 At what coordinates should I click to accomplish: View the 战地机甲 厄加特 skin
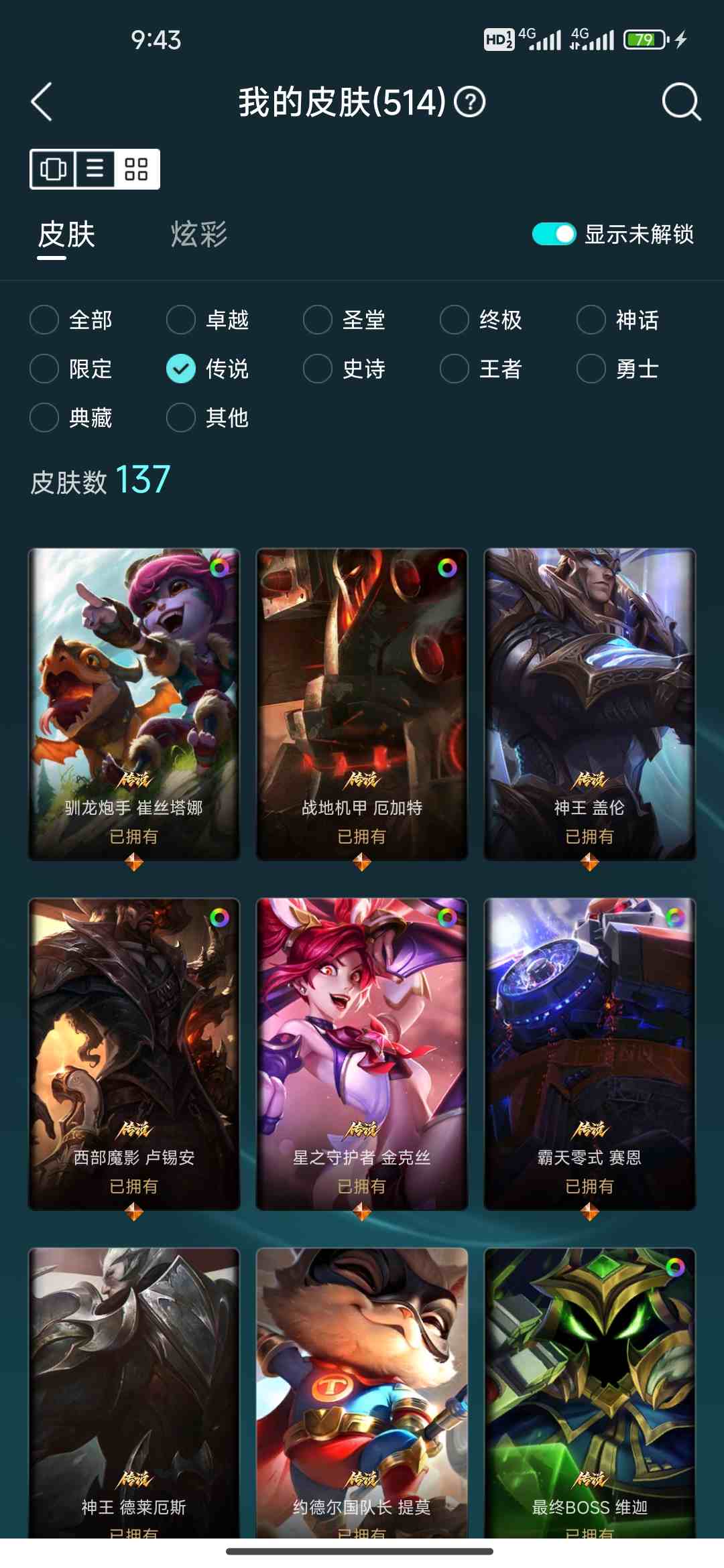coord(362,704)
